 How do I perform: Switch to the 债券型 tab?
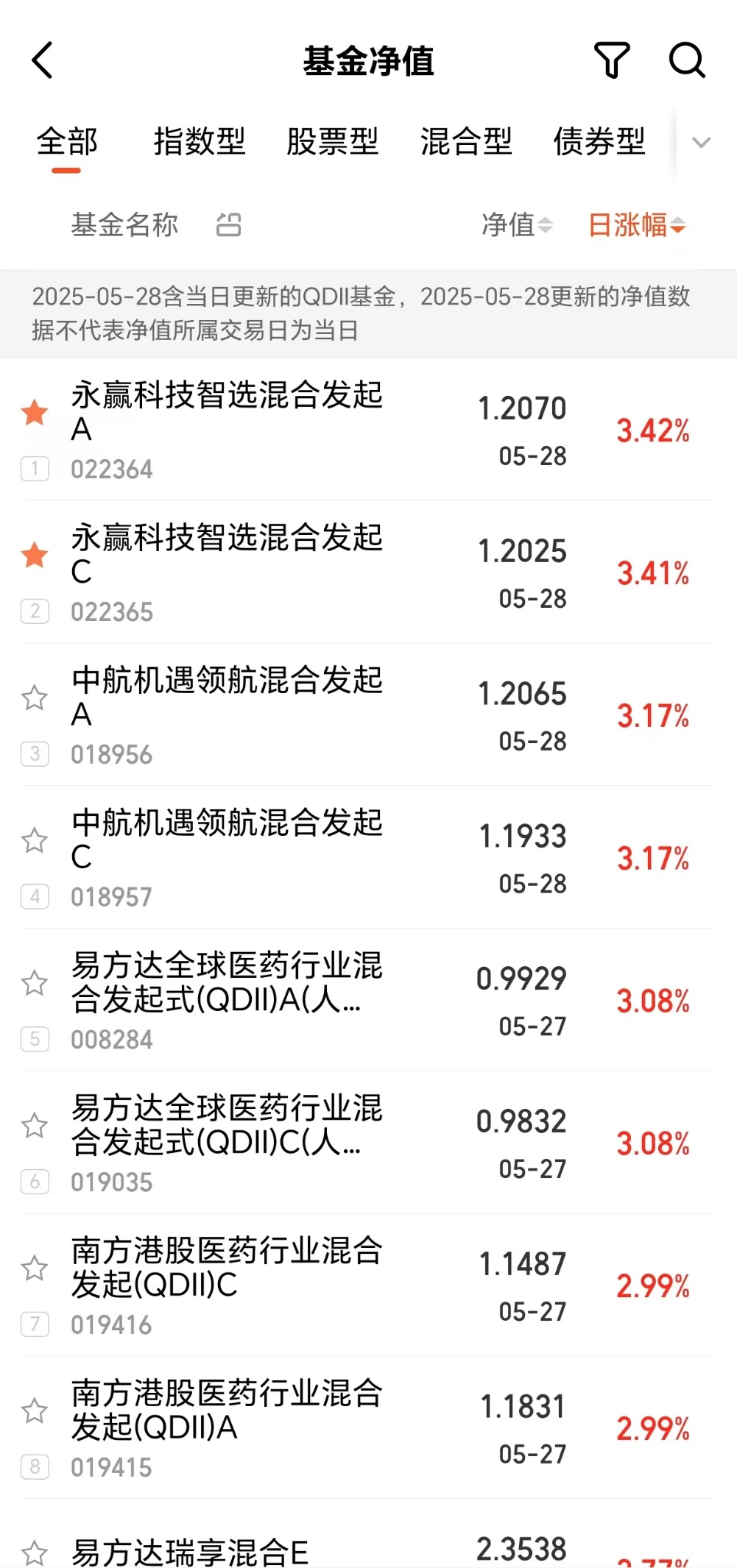pos(599,141)
